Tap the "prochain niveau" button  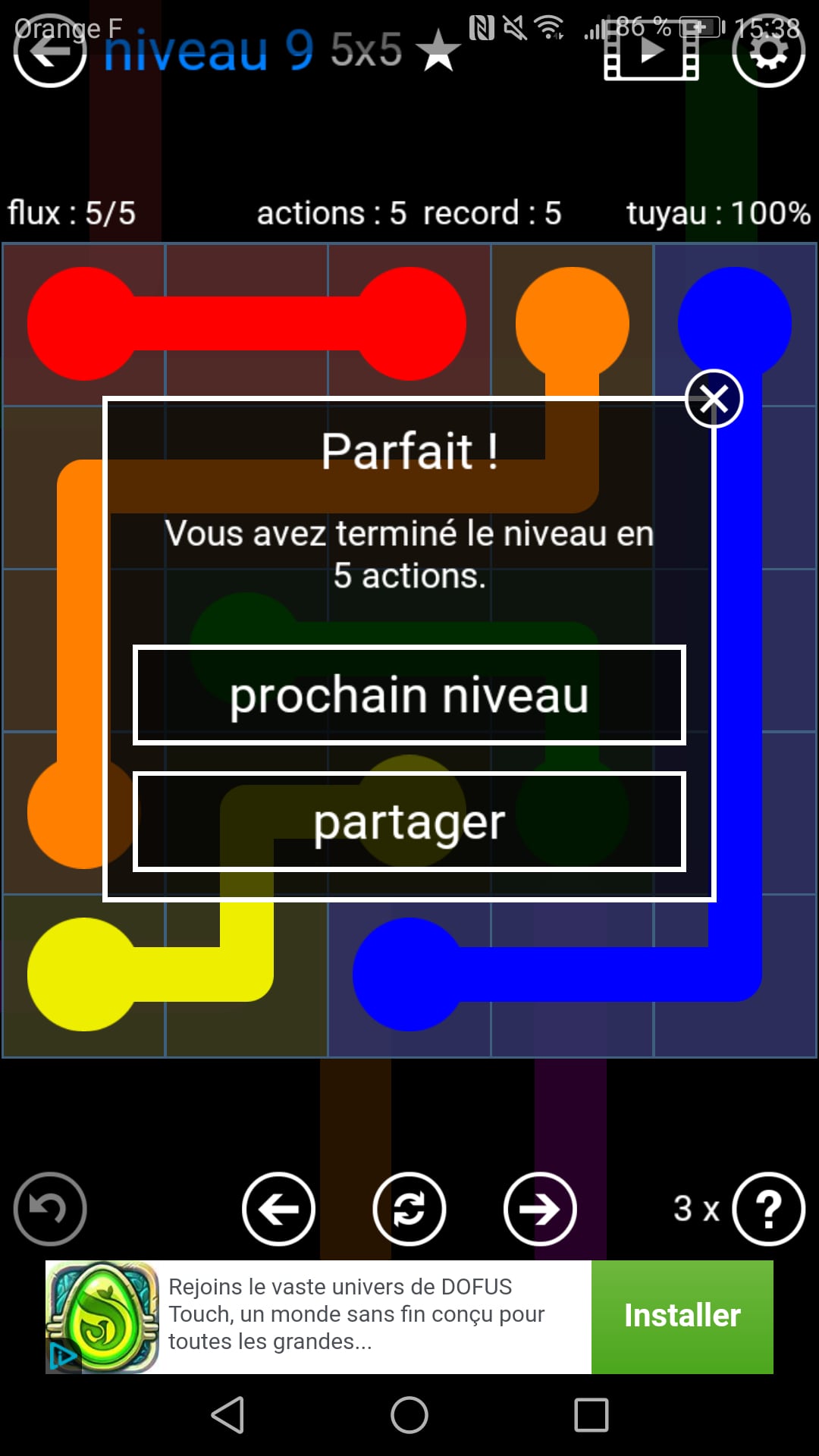pyautogui.click(x=409, y=695)
